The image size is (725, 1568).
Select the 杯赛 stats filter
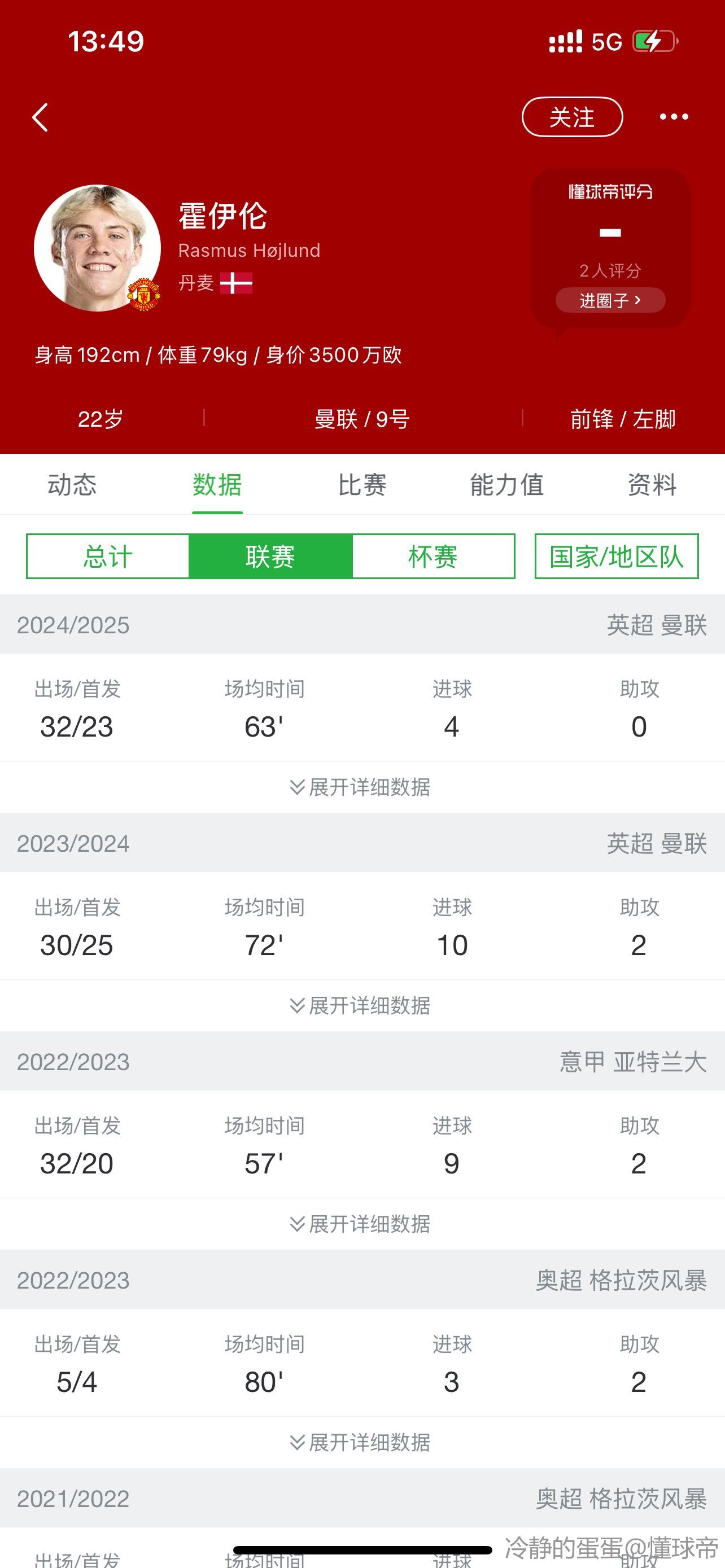click(434, 557)
